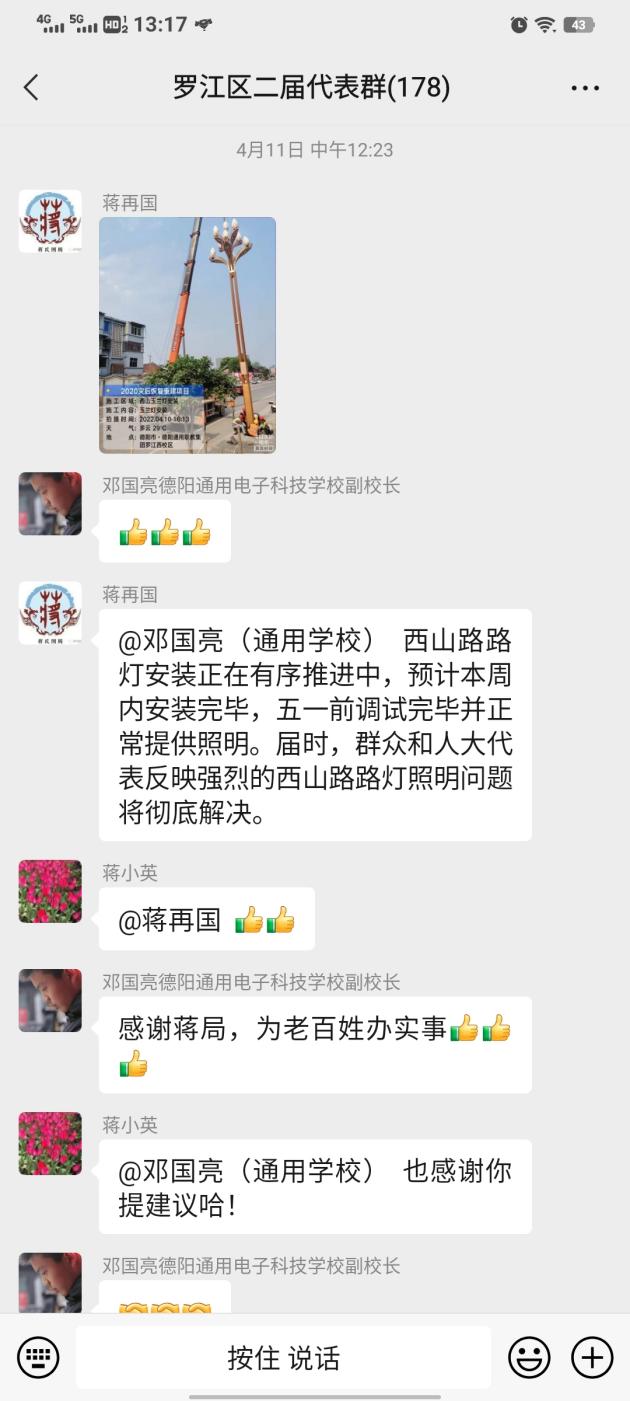Open 蒋再国's avatar beside the photo message
The width and height of the screenshot is (630, 1401).
50,221
